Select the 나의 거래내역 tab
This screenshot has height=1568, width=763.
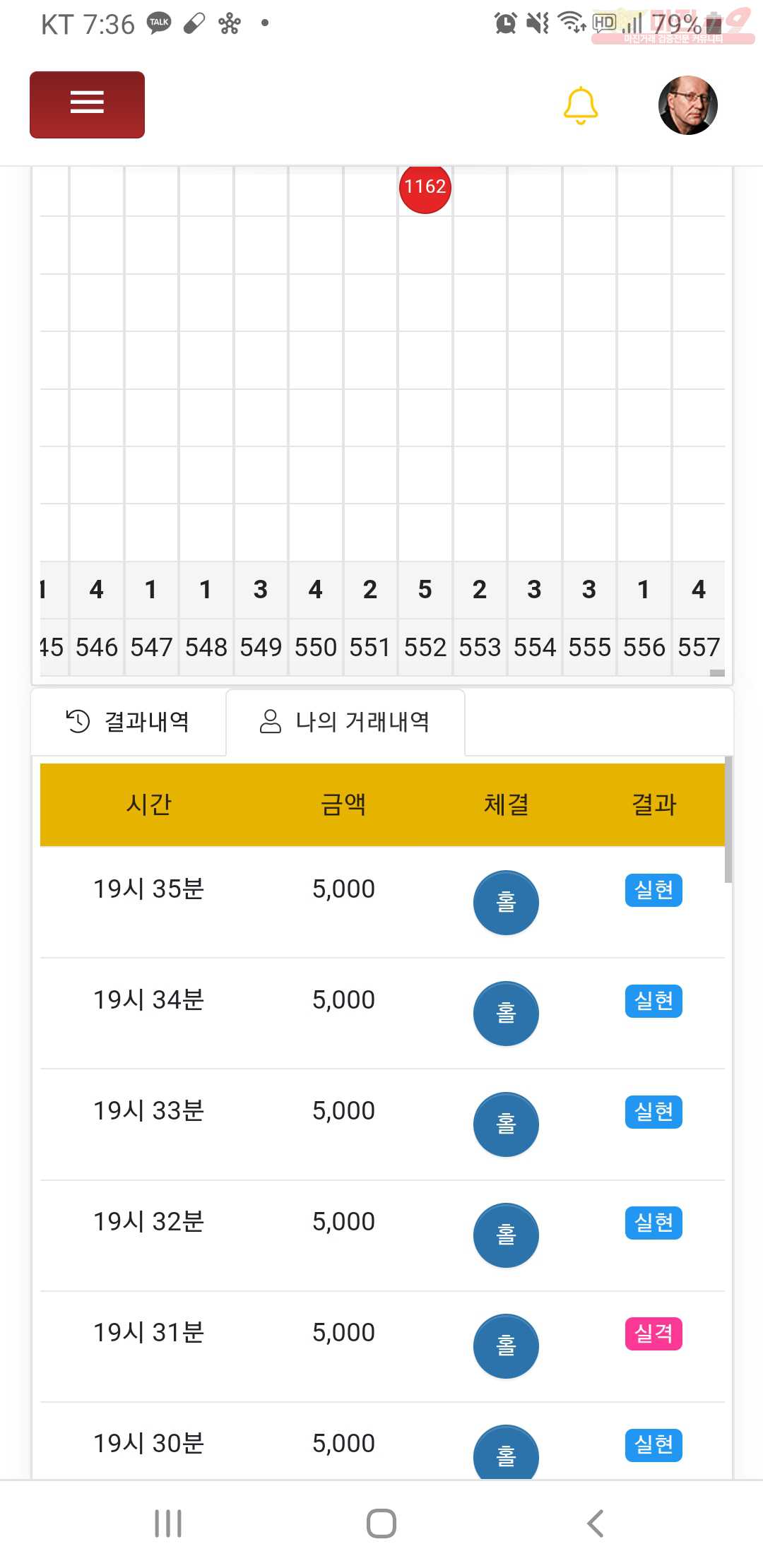point(345,722)
